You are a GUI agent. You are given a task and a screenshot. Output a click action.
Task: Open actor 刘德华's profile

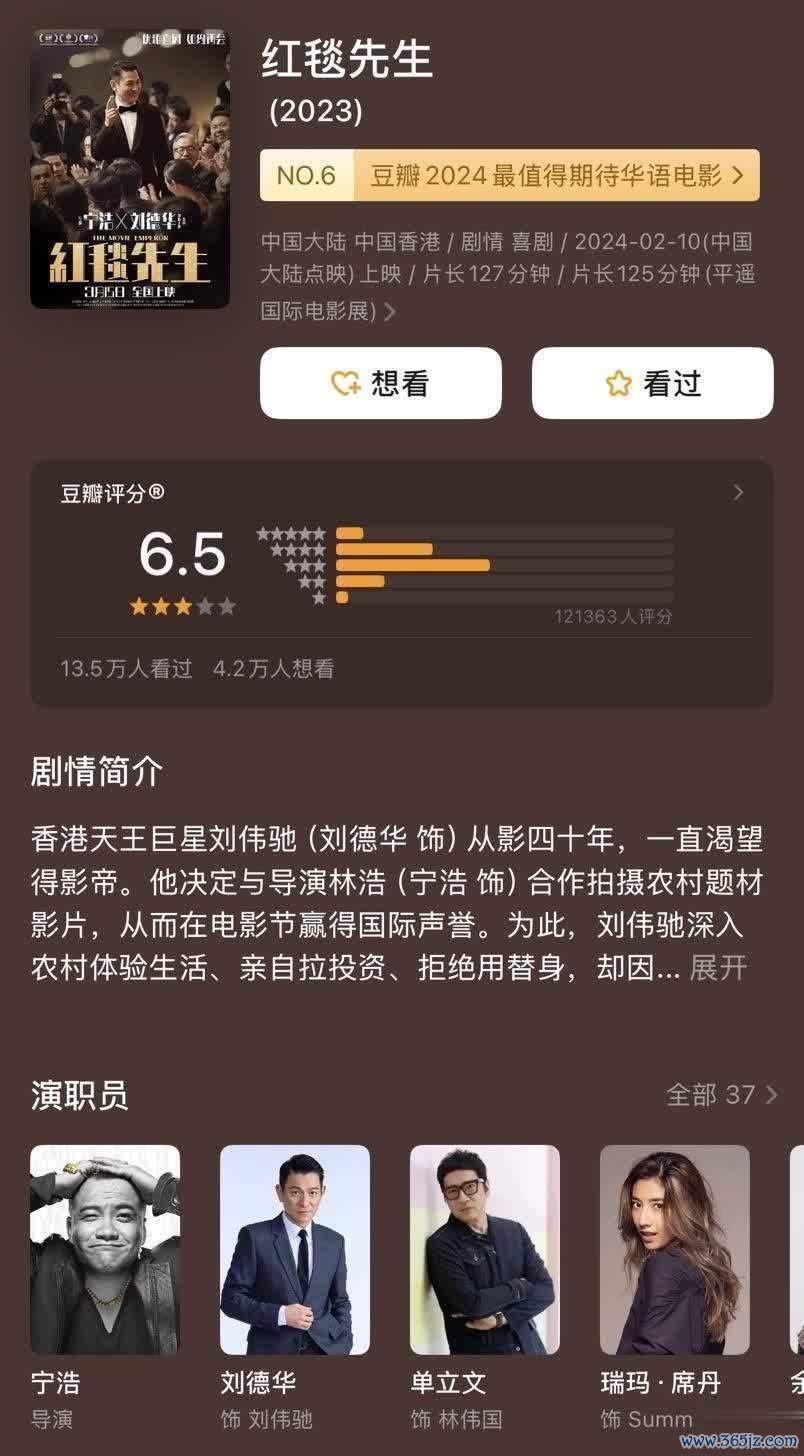coord(295,1250)
